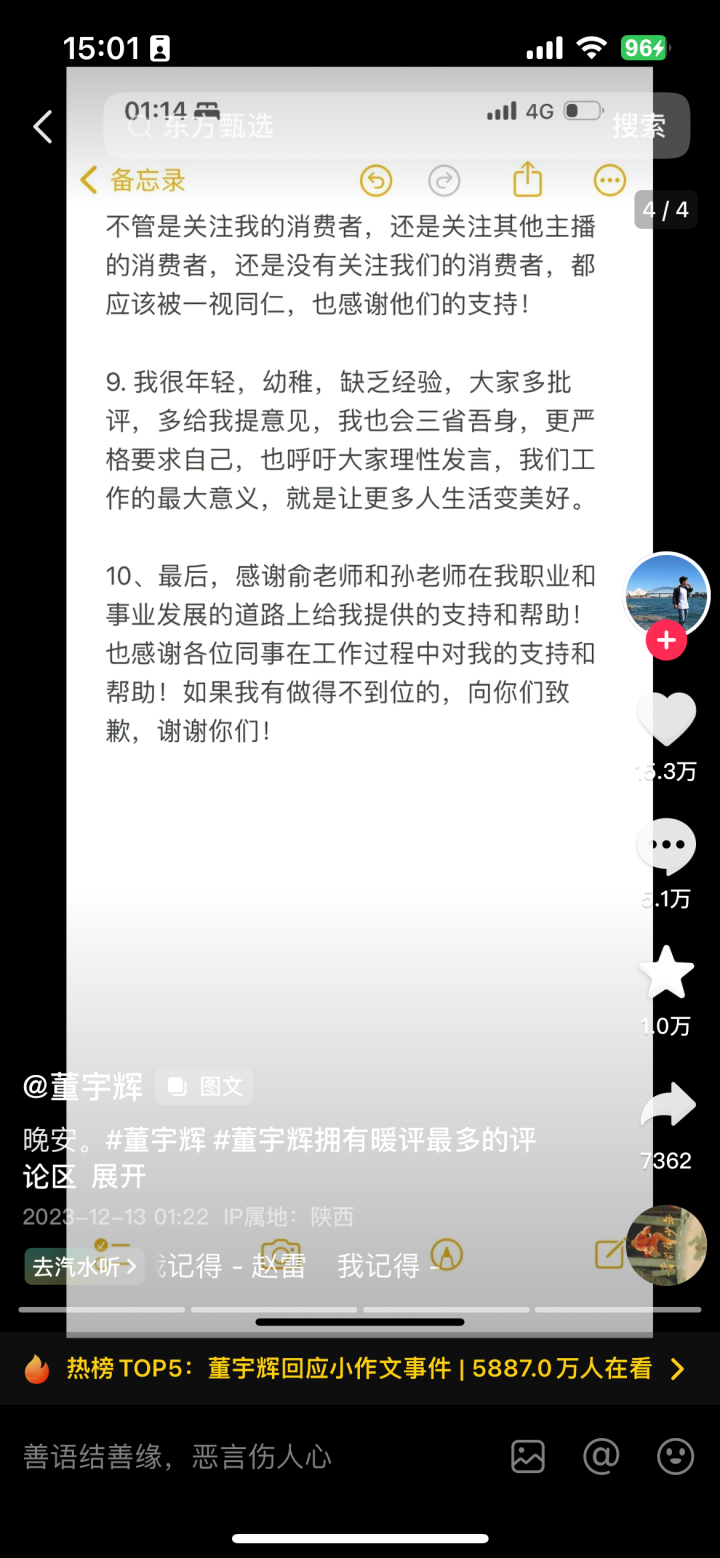The height and width of the screenshot is (1558, 720).
Task: Expand the caption with 展开
Action: pyautogui.click(x=119, y=1177)
